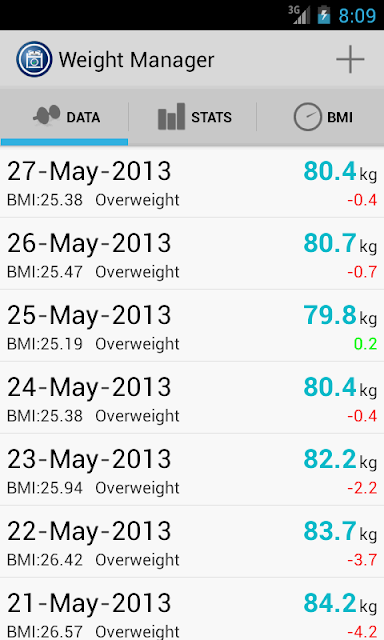Open the 24-May-2013 weight entry
The width and height of the screenshot is (384, 640).
click(192, 398)
